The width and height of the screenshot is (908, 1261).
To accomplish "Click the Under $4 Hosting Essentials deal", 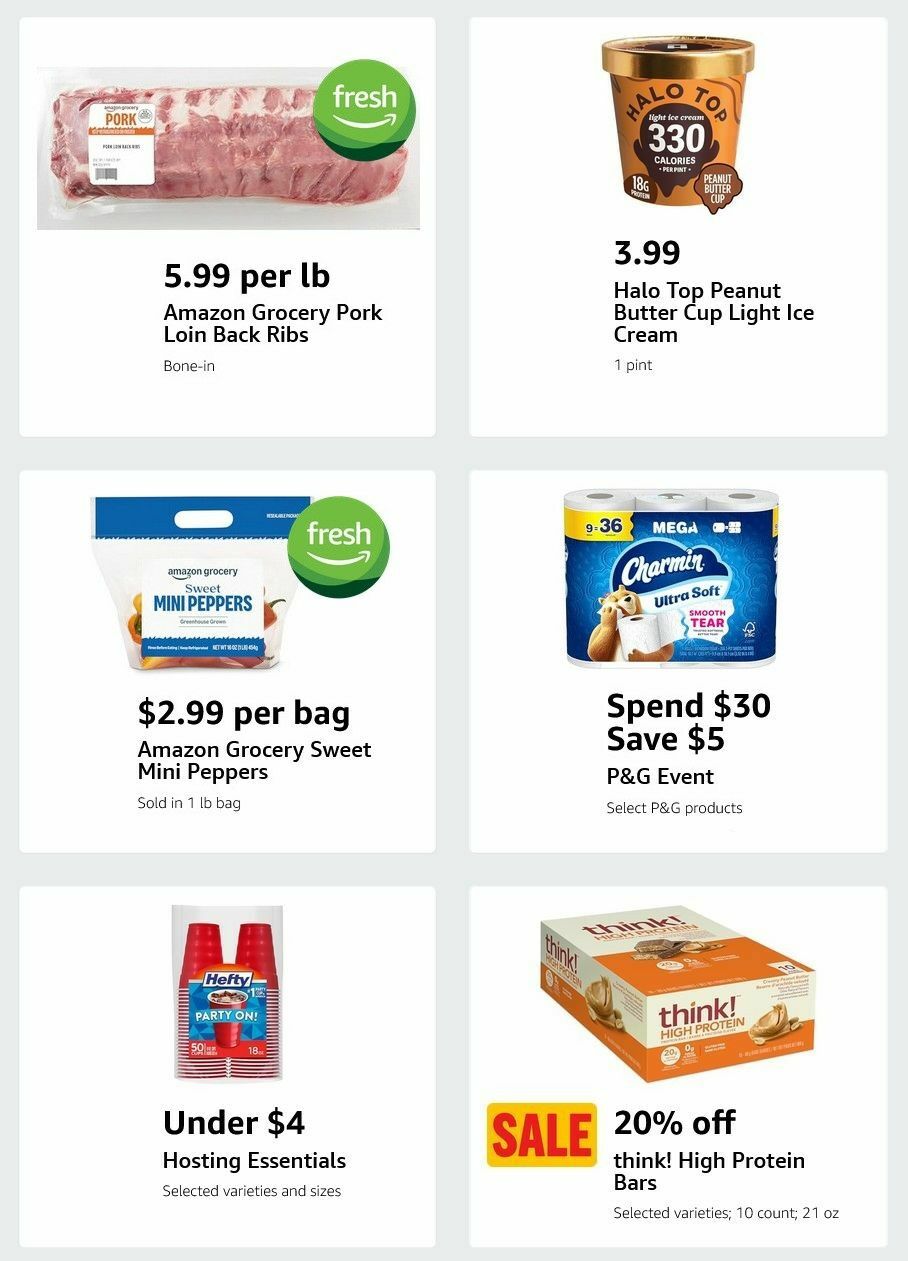I will 233,1123.
